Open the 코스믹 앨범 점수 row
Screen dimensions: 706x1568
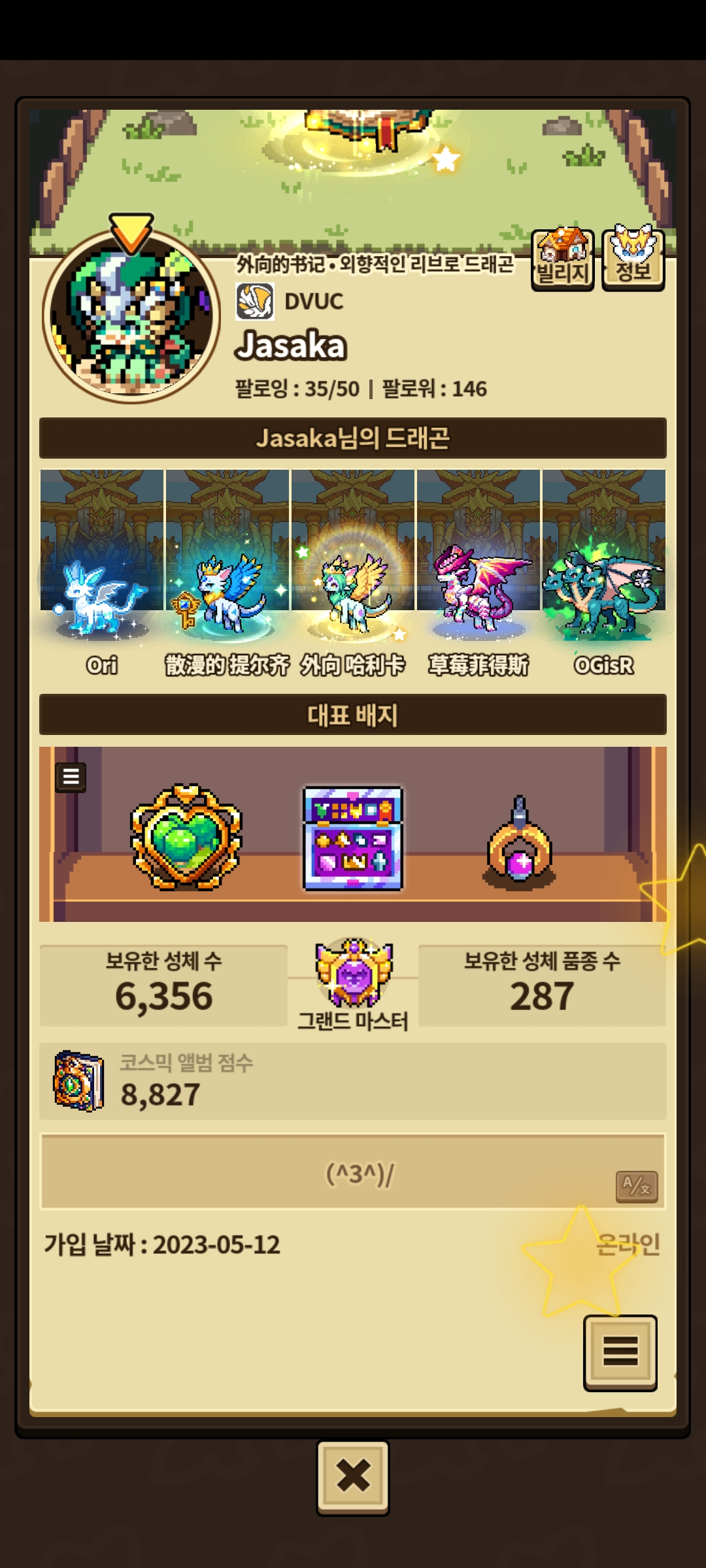(353, 1081)
